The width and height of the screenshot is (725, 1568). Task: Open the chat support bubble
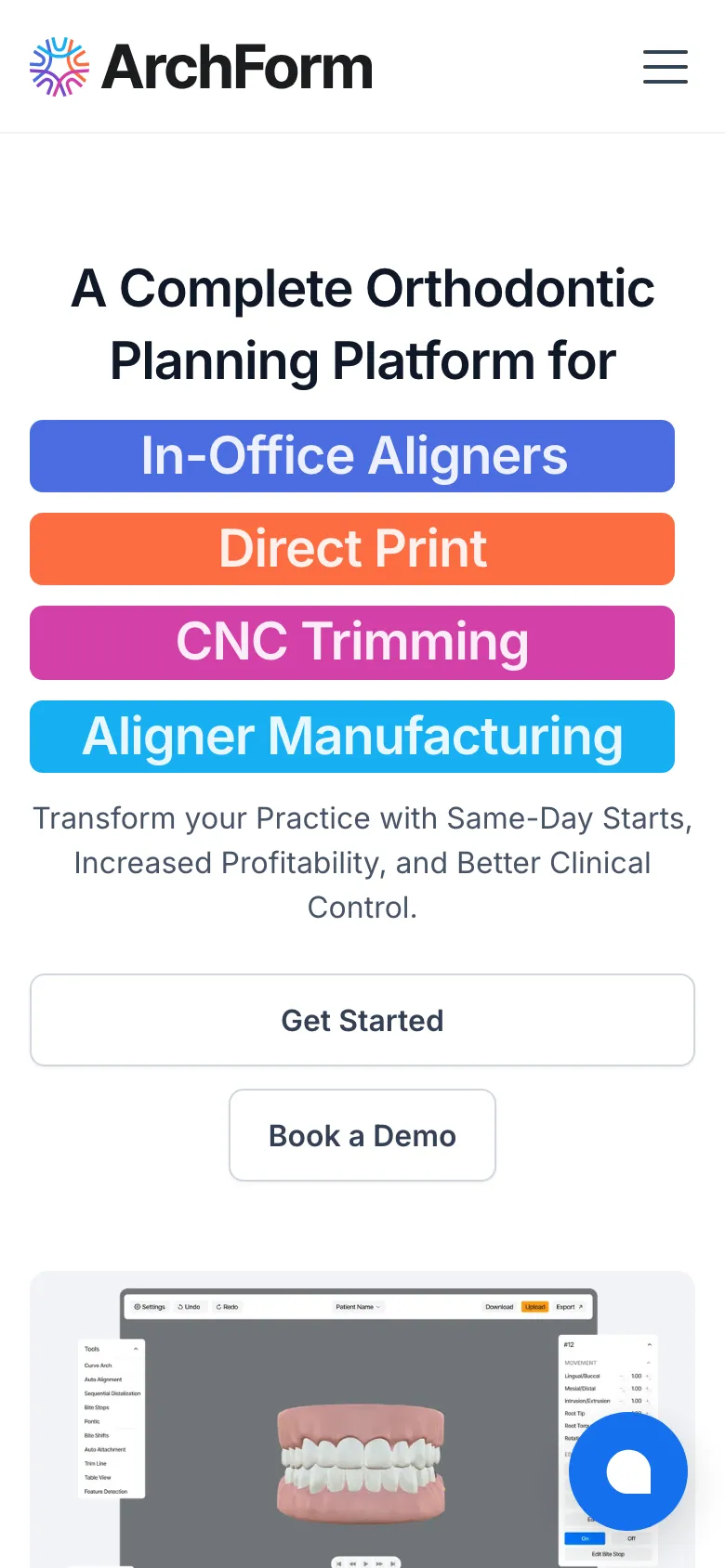click(628, 1471)
